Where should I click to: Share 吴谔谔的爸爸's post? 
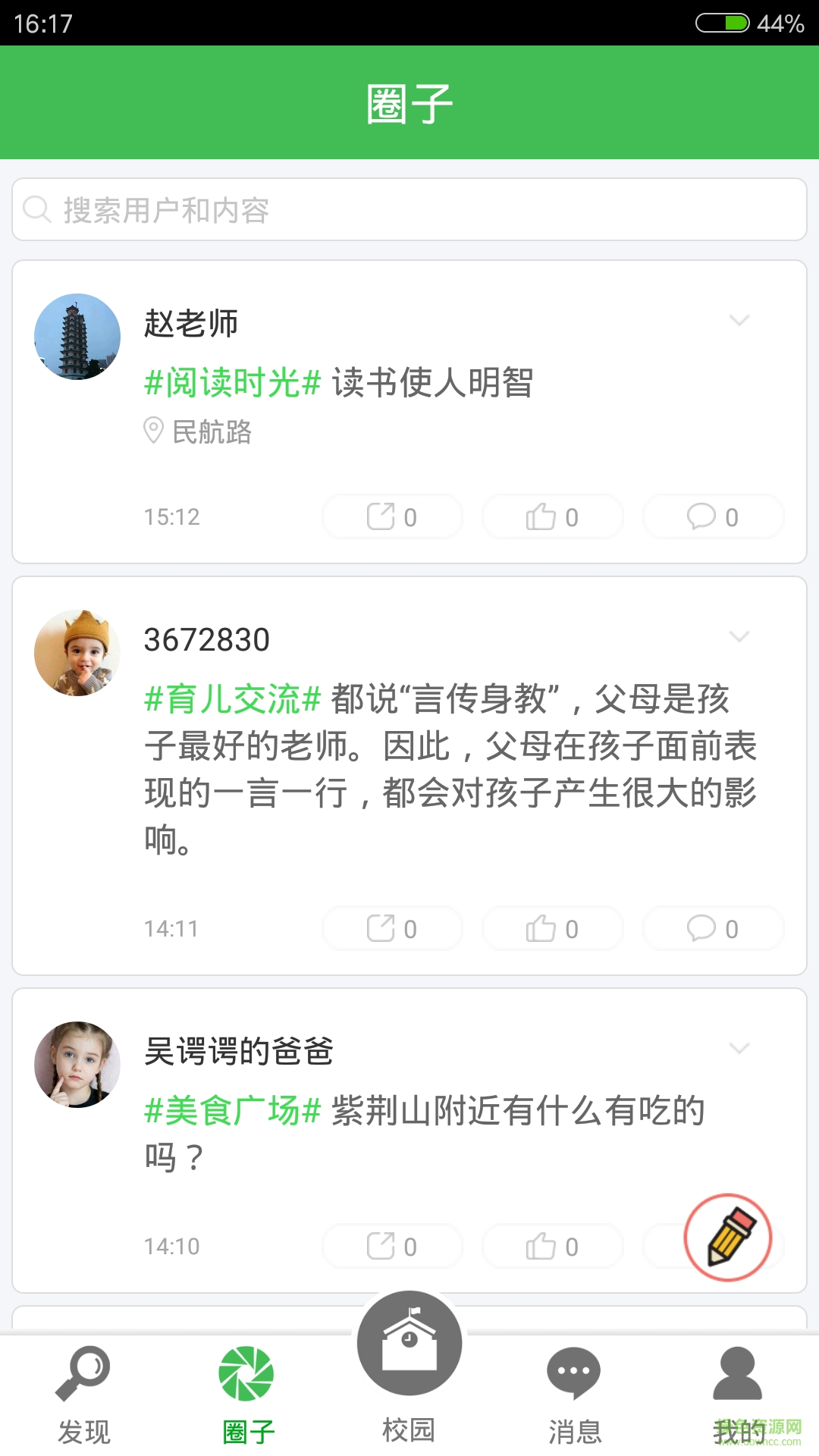click(392, 1246)
